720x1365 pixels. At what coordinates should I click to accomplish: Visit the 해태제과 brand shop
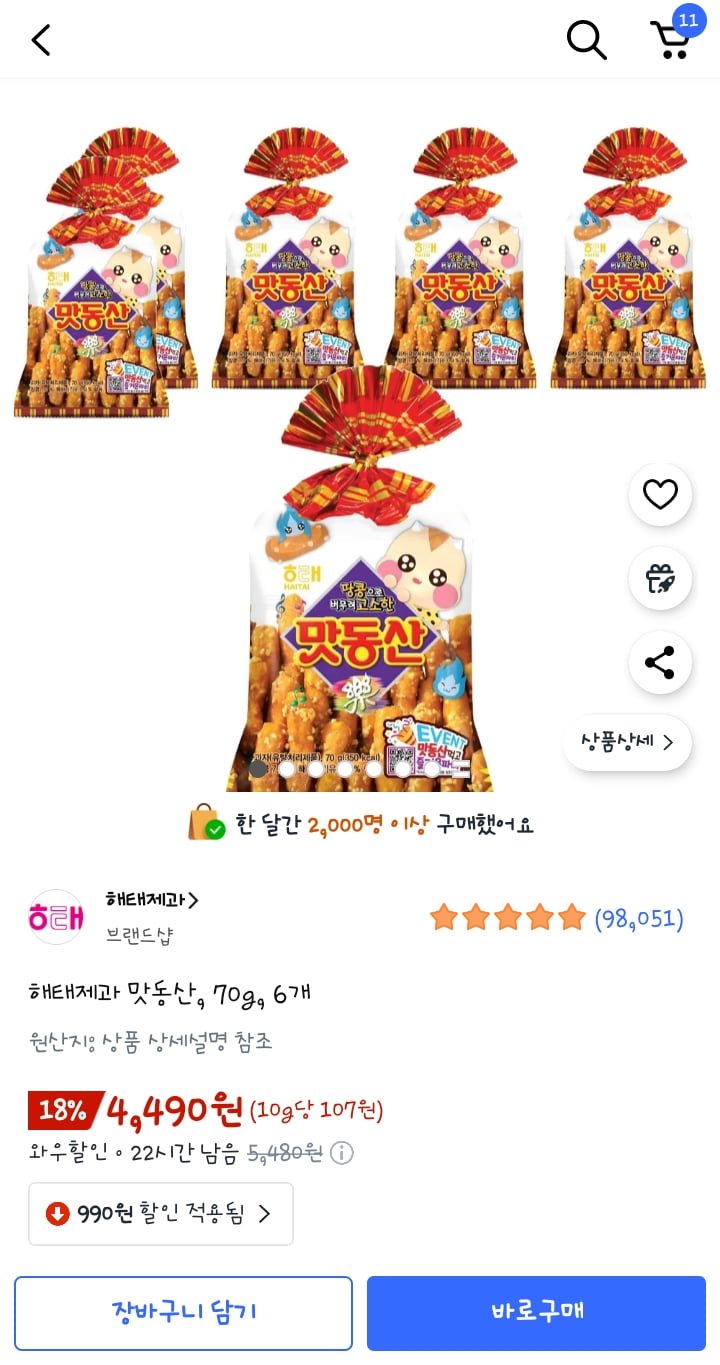152,900
